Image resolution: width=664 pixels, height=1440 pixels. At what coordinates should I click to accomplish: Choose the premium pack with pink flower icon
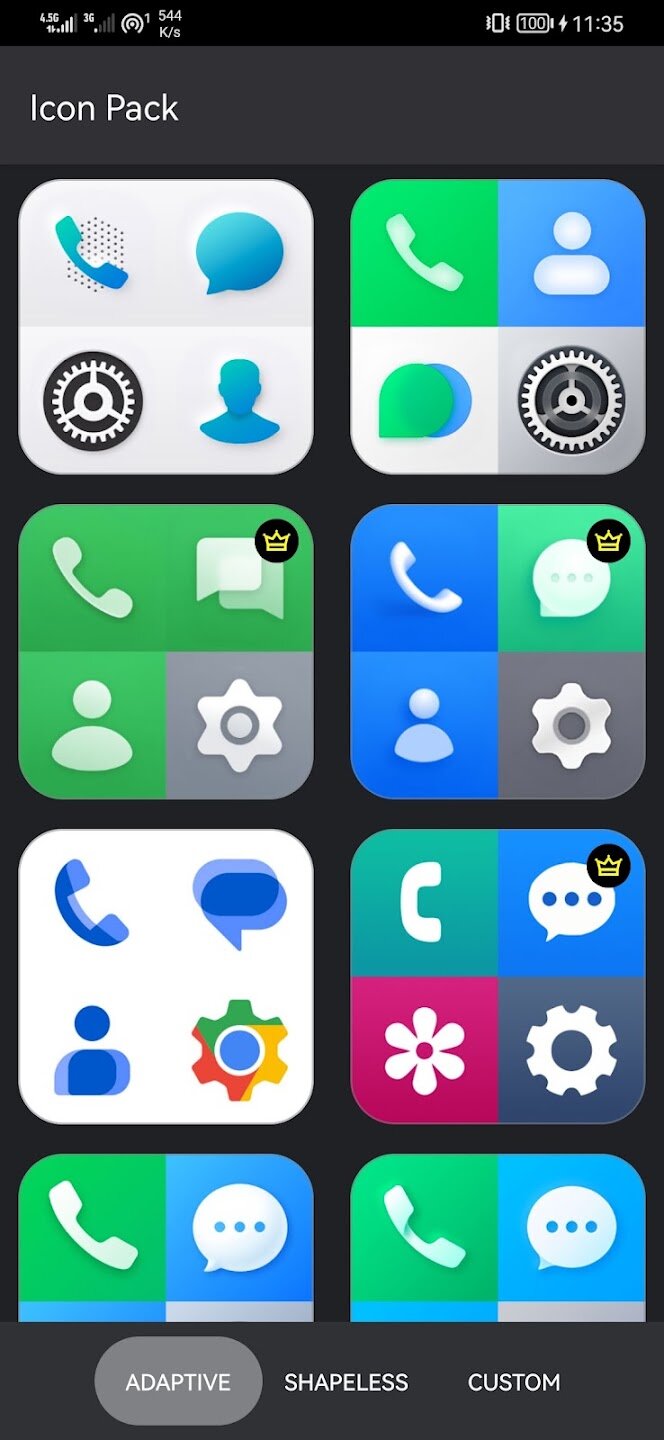(498, 976)
